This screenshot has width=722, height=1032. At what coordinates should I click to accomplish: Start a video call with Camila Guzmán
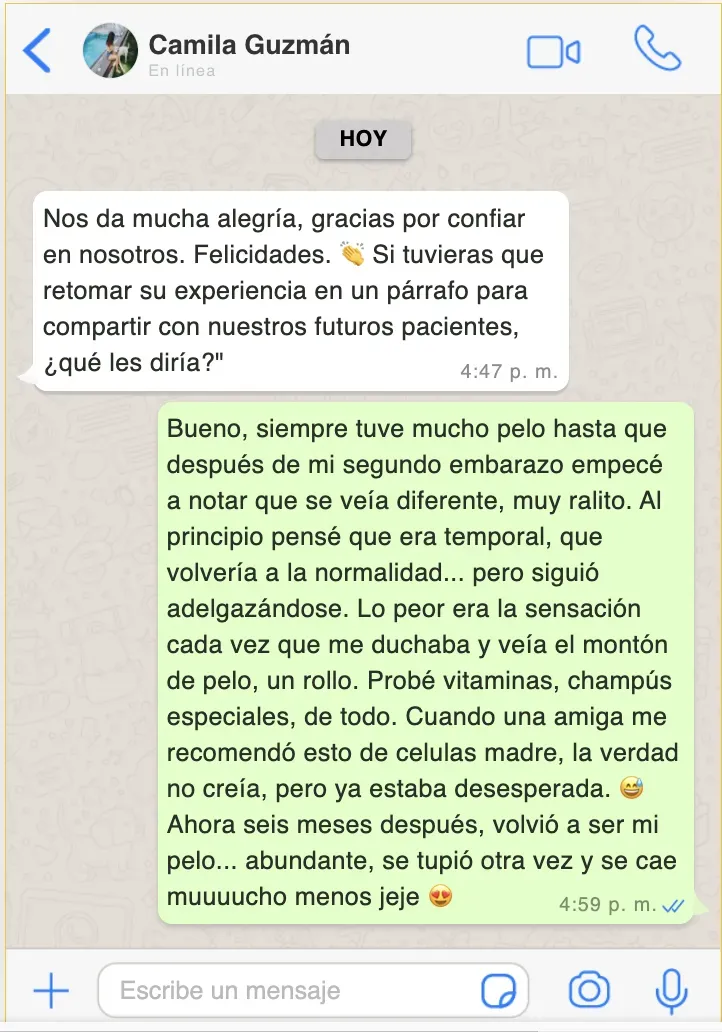pyautogui.click(x=553, y=51)
